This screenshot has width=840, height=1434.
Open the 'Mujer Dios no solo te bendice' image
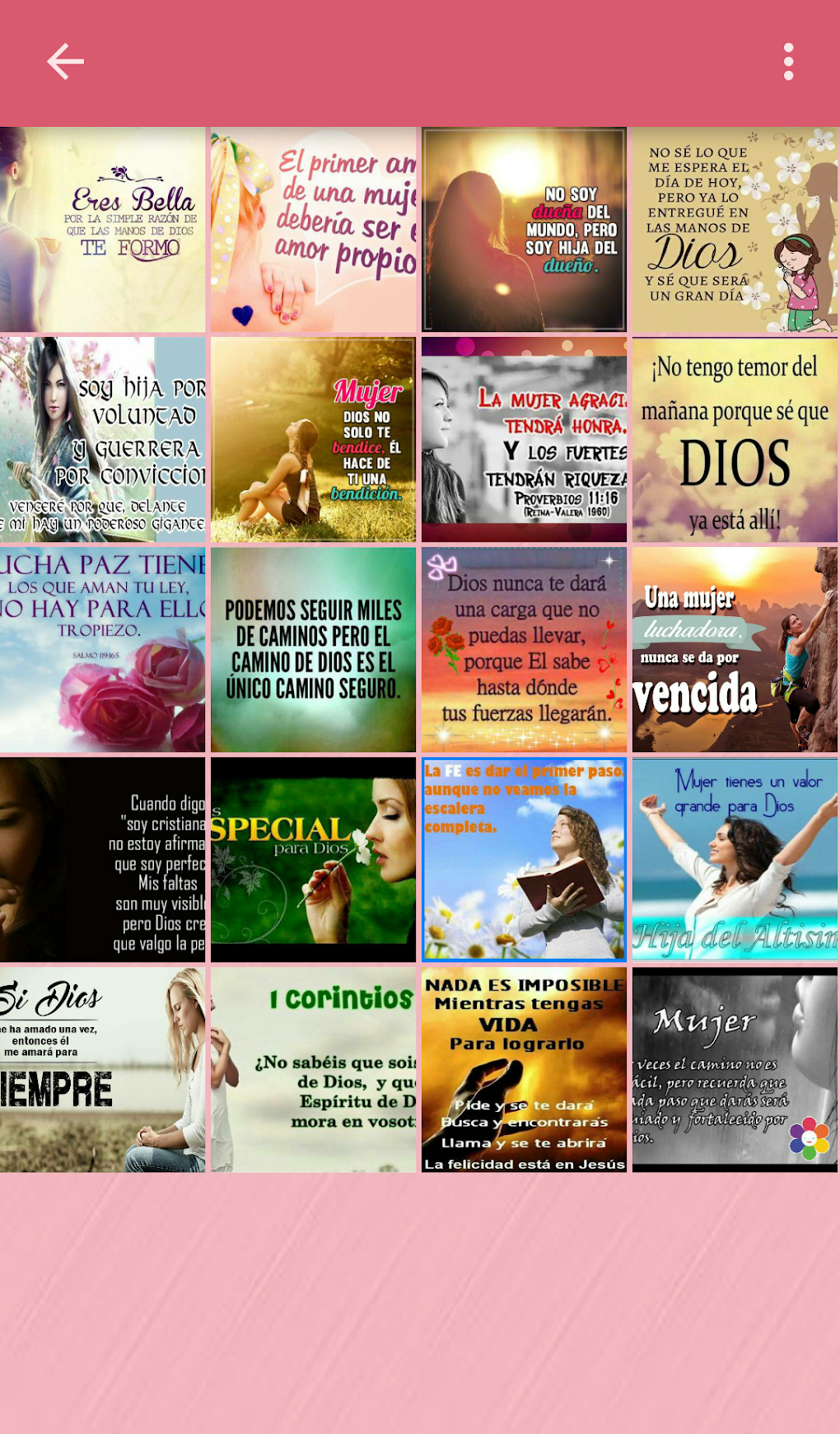[x=313, y=440]
